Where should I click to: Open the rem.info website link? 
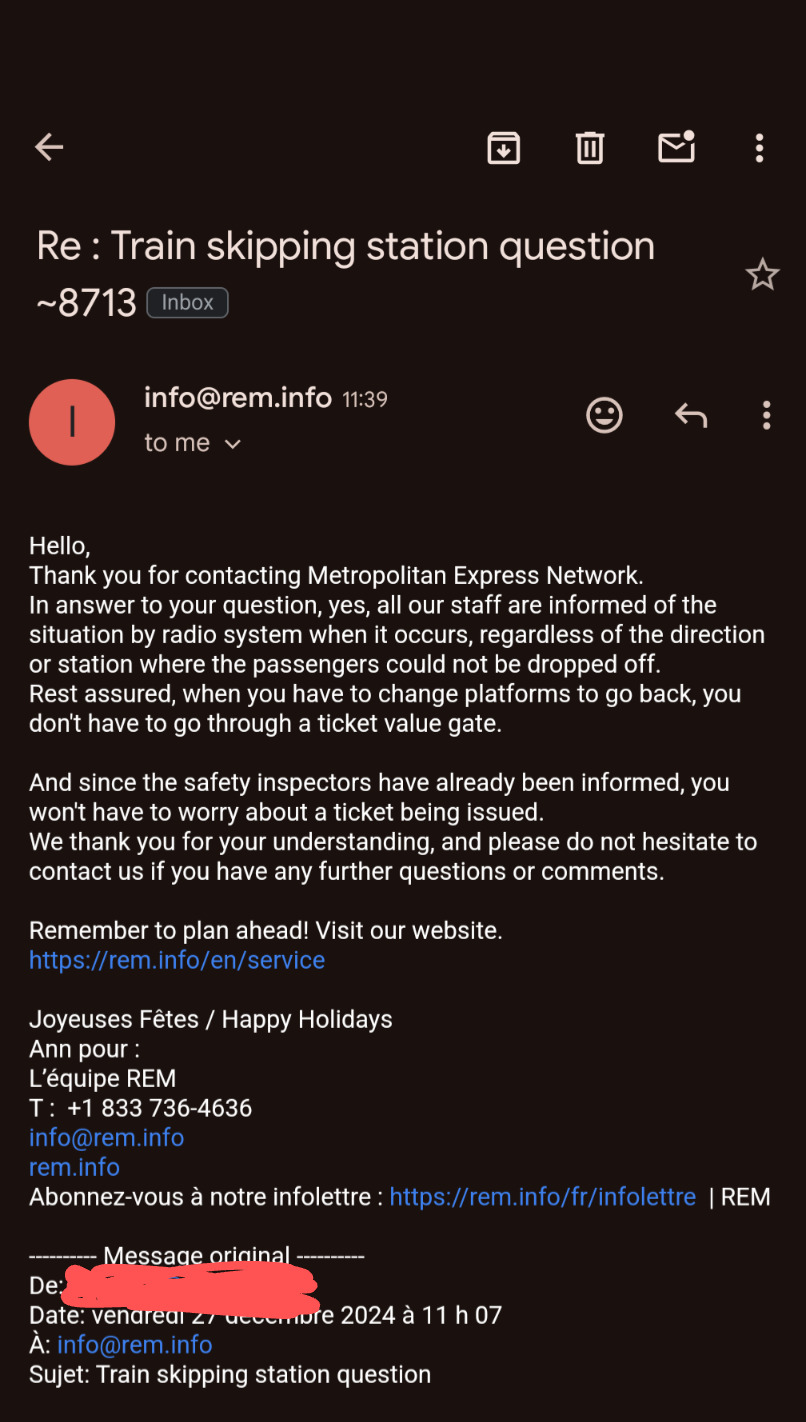pos(75,1167)
